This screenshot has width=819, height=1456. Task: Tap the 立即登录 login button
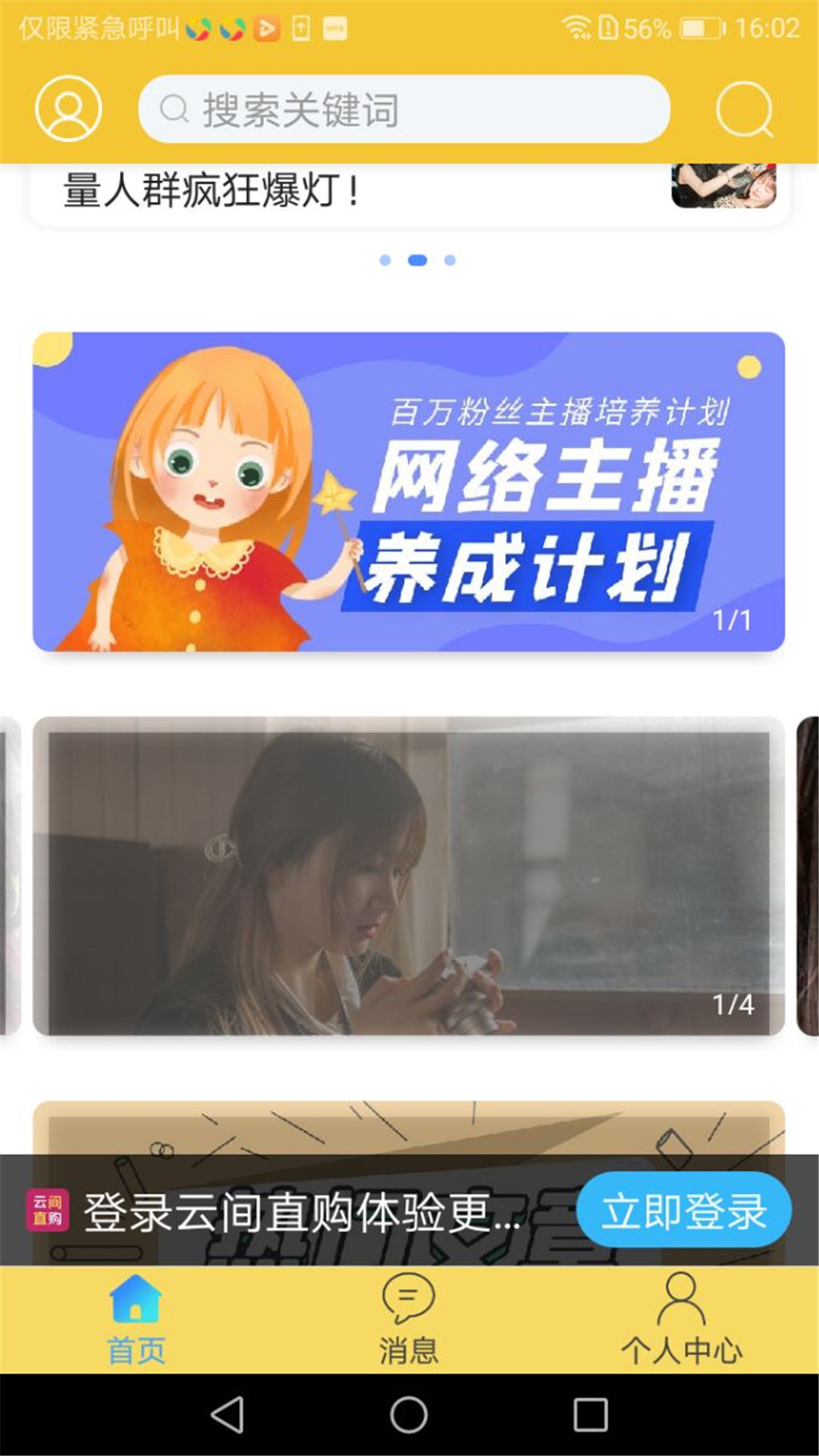click(x=684, y=1210)
